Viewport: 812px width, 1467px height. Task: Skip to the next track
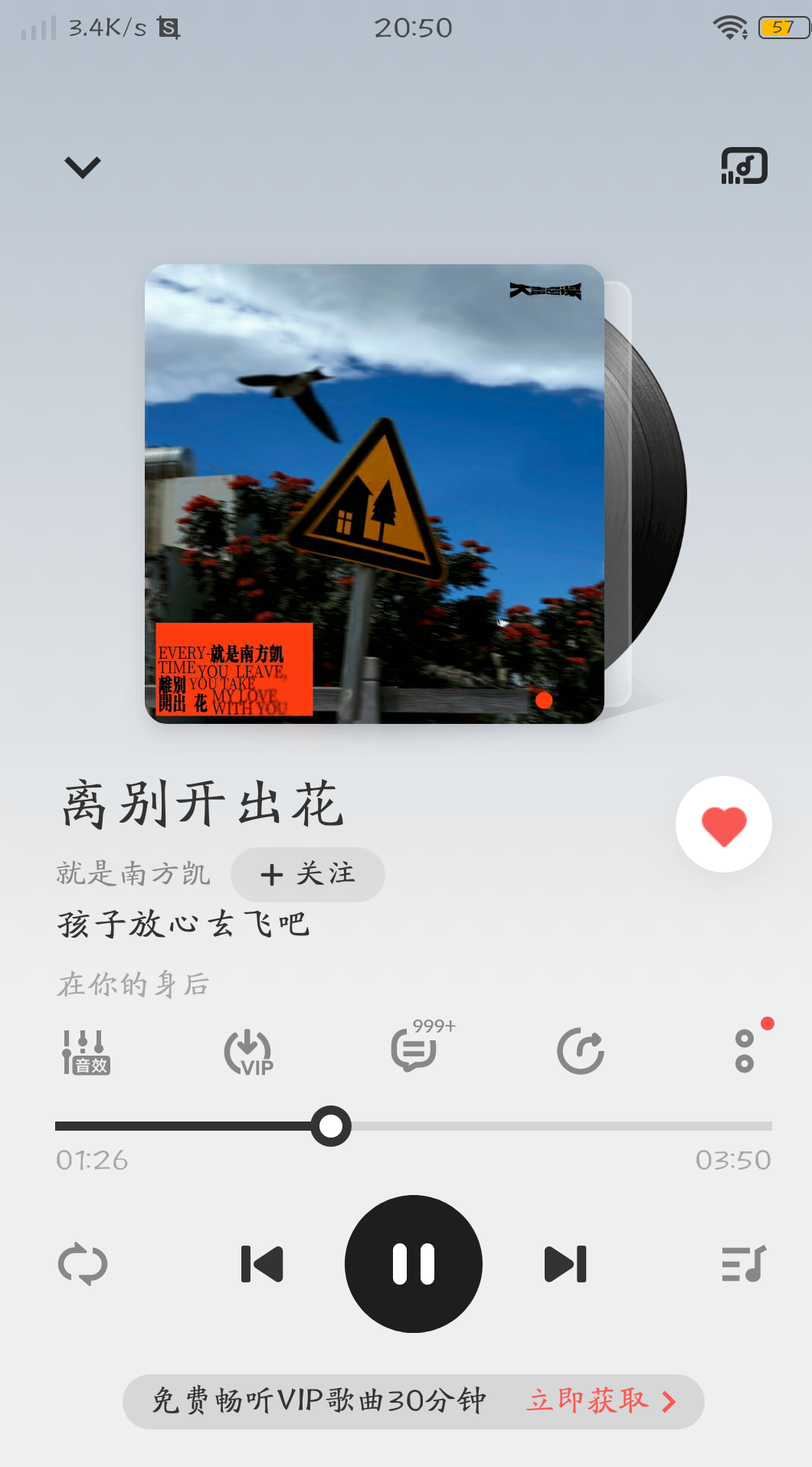(x=565, y=1264)
